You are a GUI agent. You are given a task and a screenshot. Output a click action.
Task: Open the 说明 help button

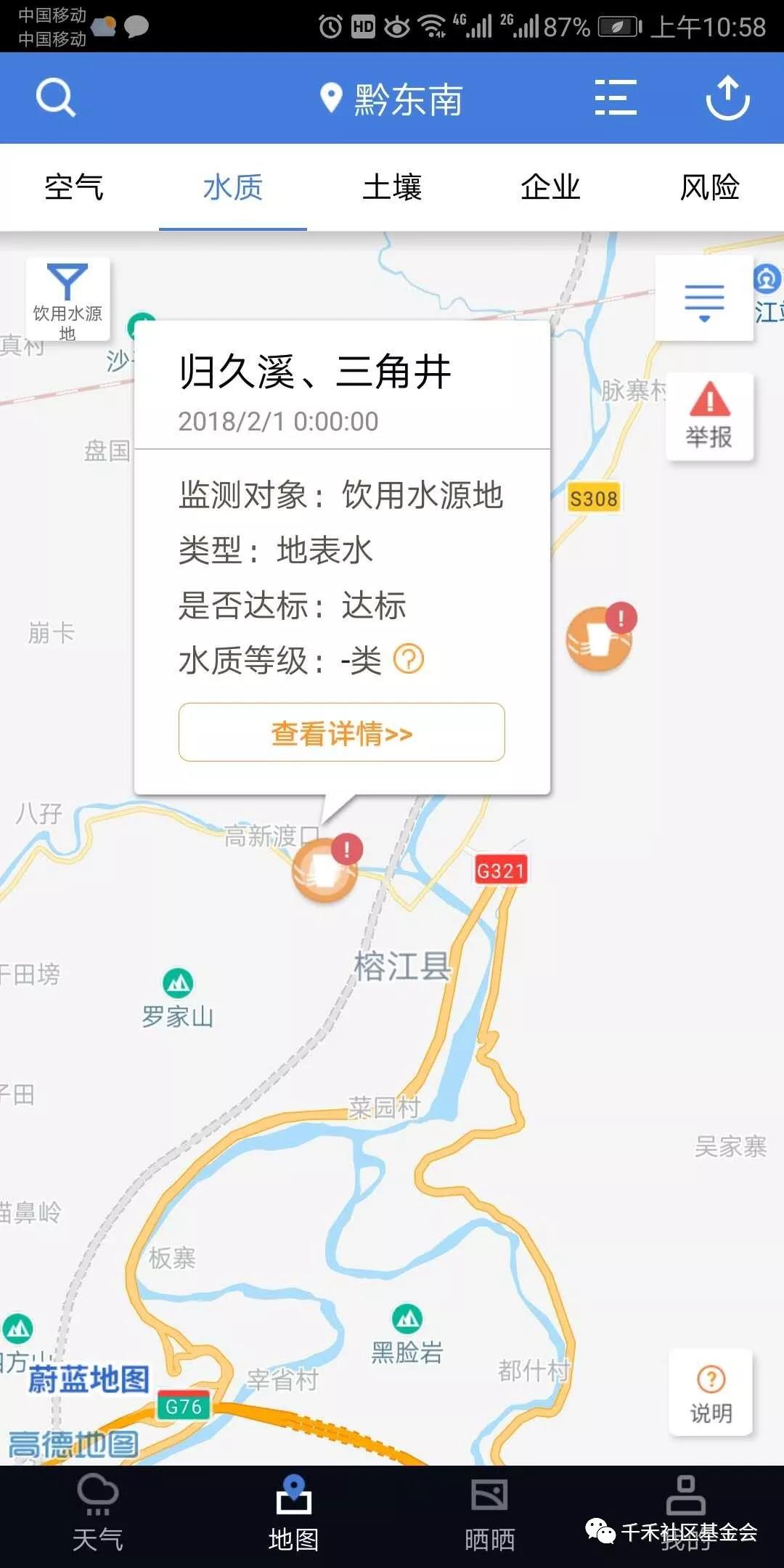tap(711, 1392)
